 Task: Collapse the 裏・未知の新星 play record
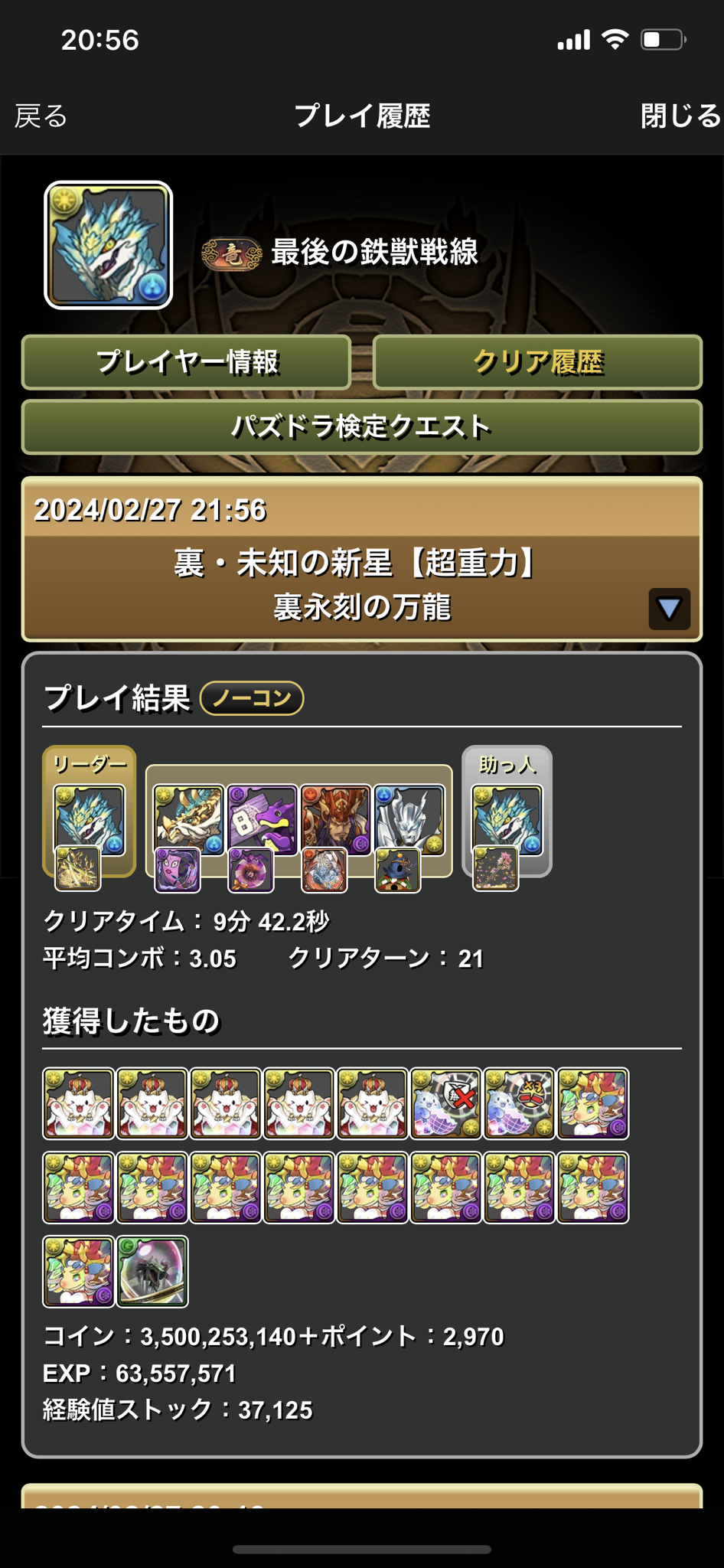[669, 609]
